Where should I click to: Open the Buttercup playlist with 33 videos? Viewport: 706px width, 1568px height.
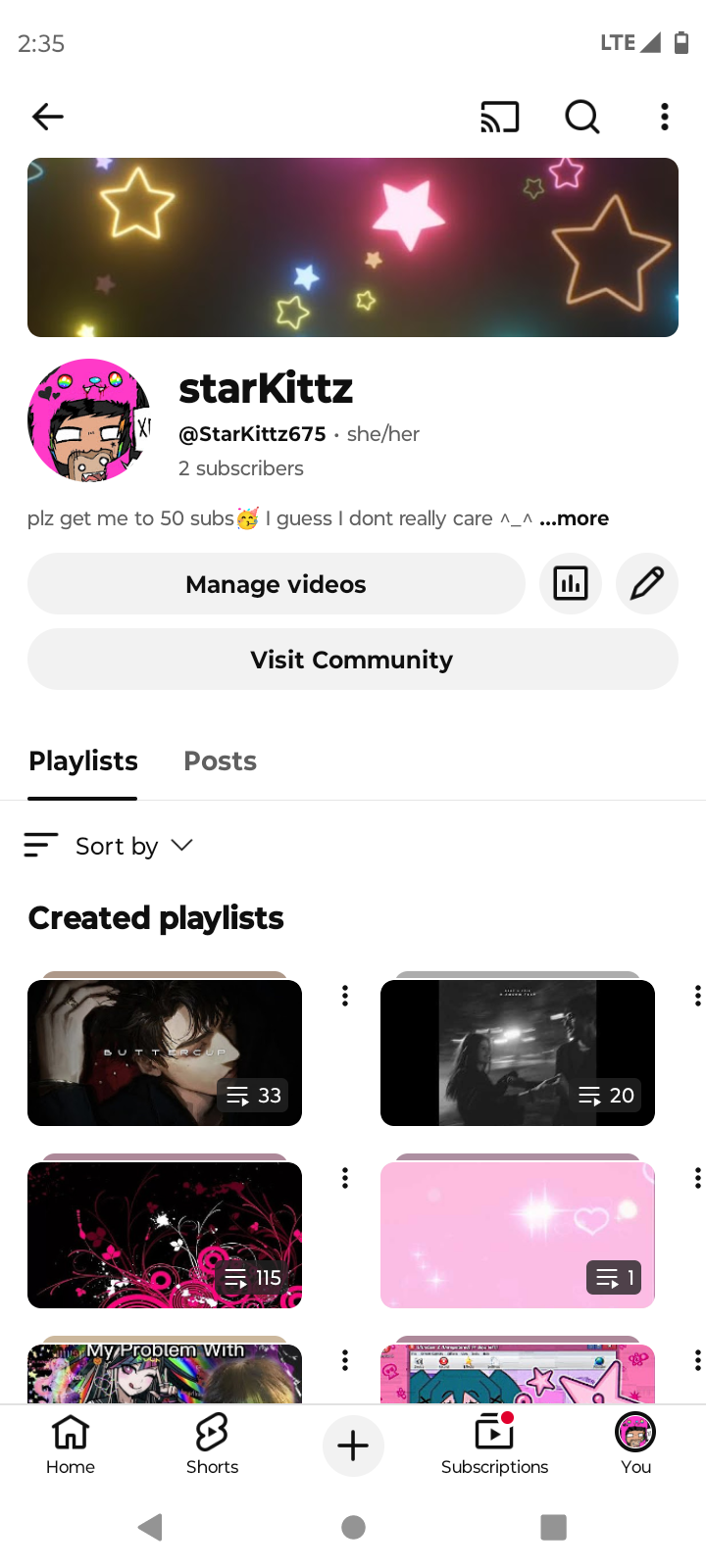coord(165,1053)
